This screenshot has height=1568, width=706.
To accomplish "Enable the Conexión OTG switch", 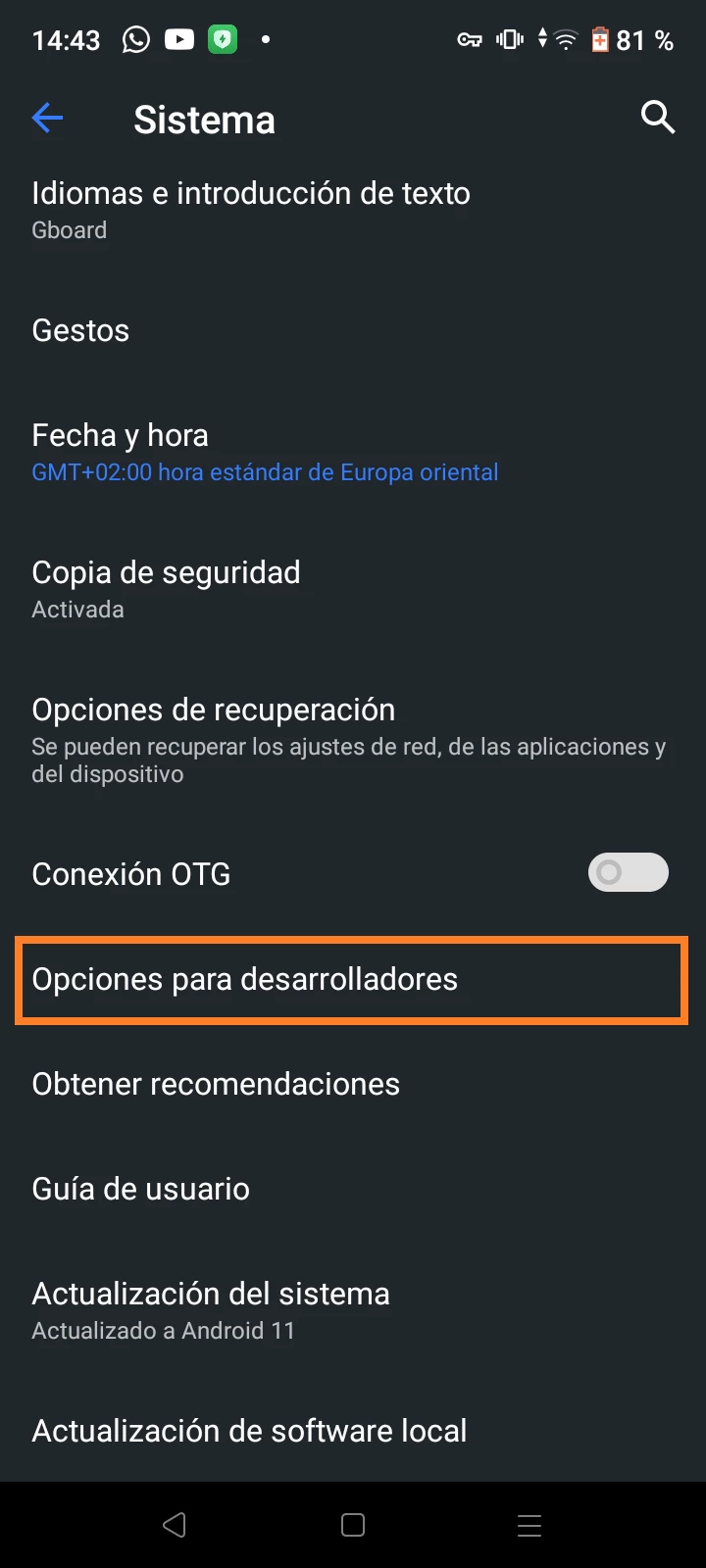I will (628, 872).
